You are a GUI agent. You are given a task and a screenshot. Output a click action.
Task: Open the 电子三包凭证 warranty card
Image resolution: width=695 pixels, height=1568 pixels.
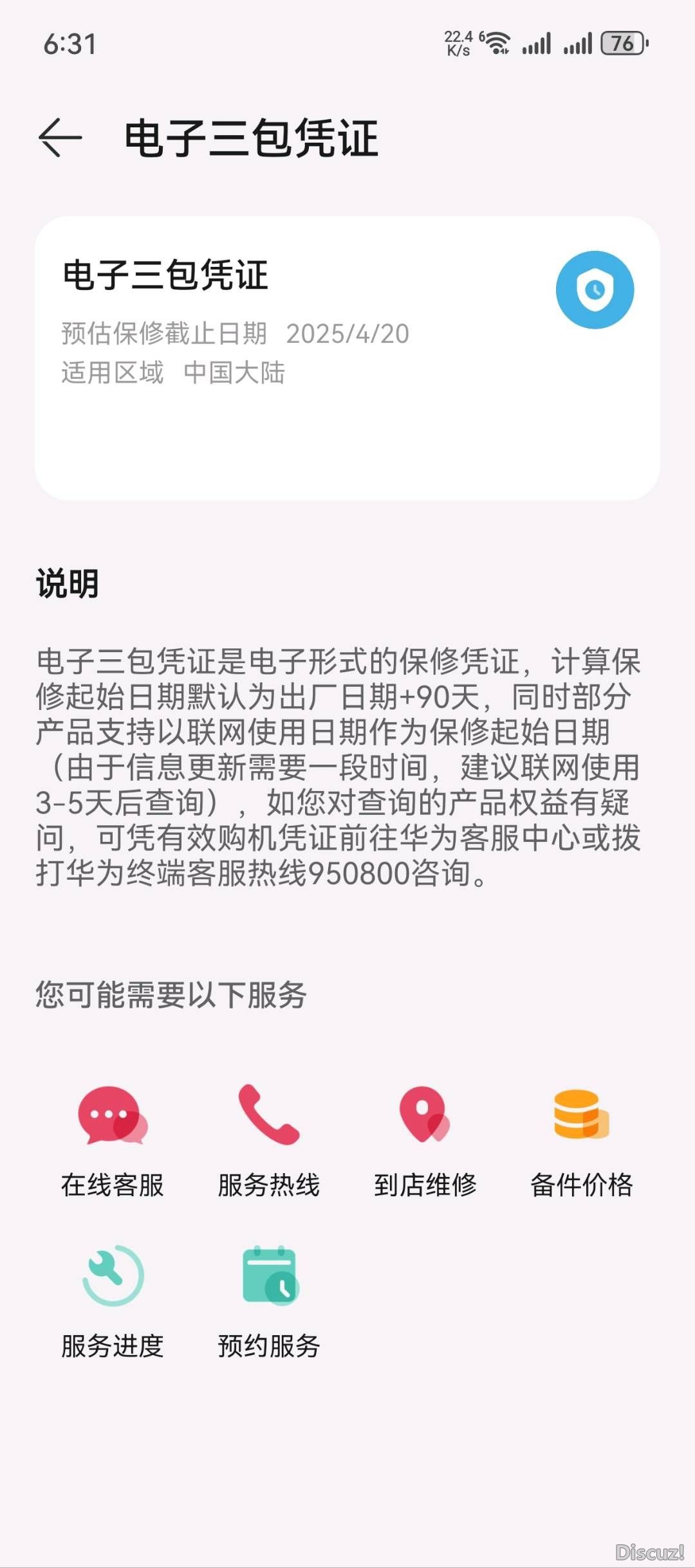coord(347,358)
